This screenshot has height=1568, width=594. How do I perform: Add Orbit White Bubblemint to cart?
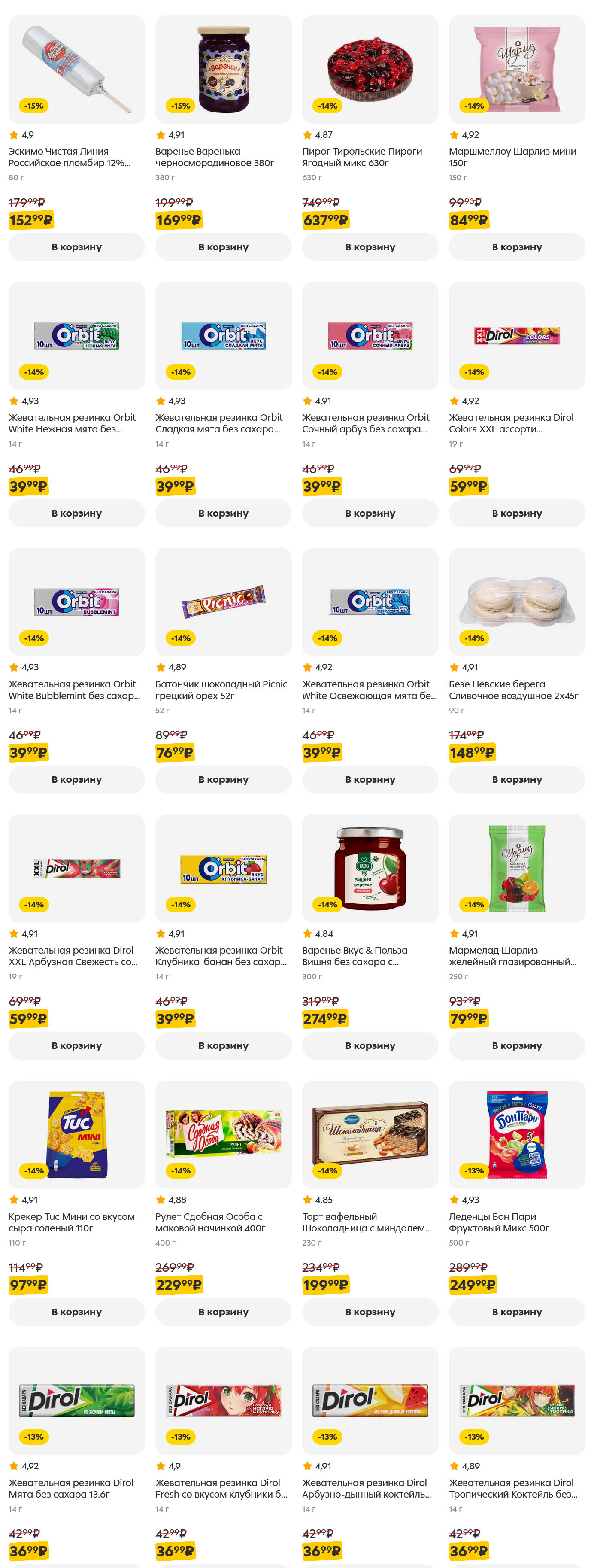pos(76,779)
